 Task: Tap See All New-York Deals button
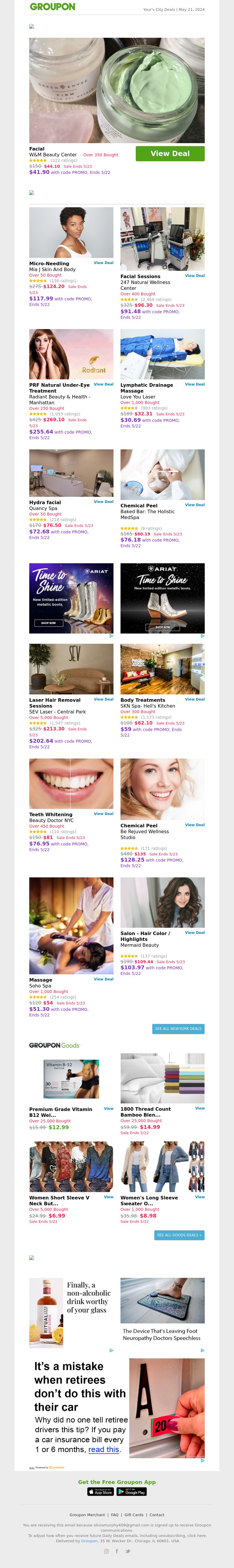click(178, 1029)
